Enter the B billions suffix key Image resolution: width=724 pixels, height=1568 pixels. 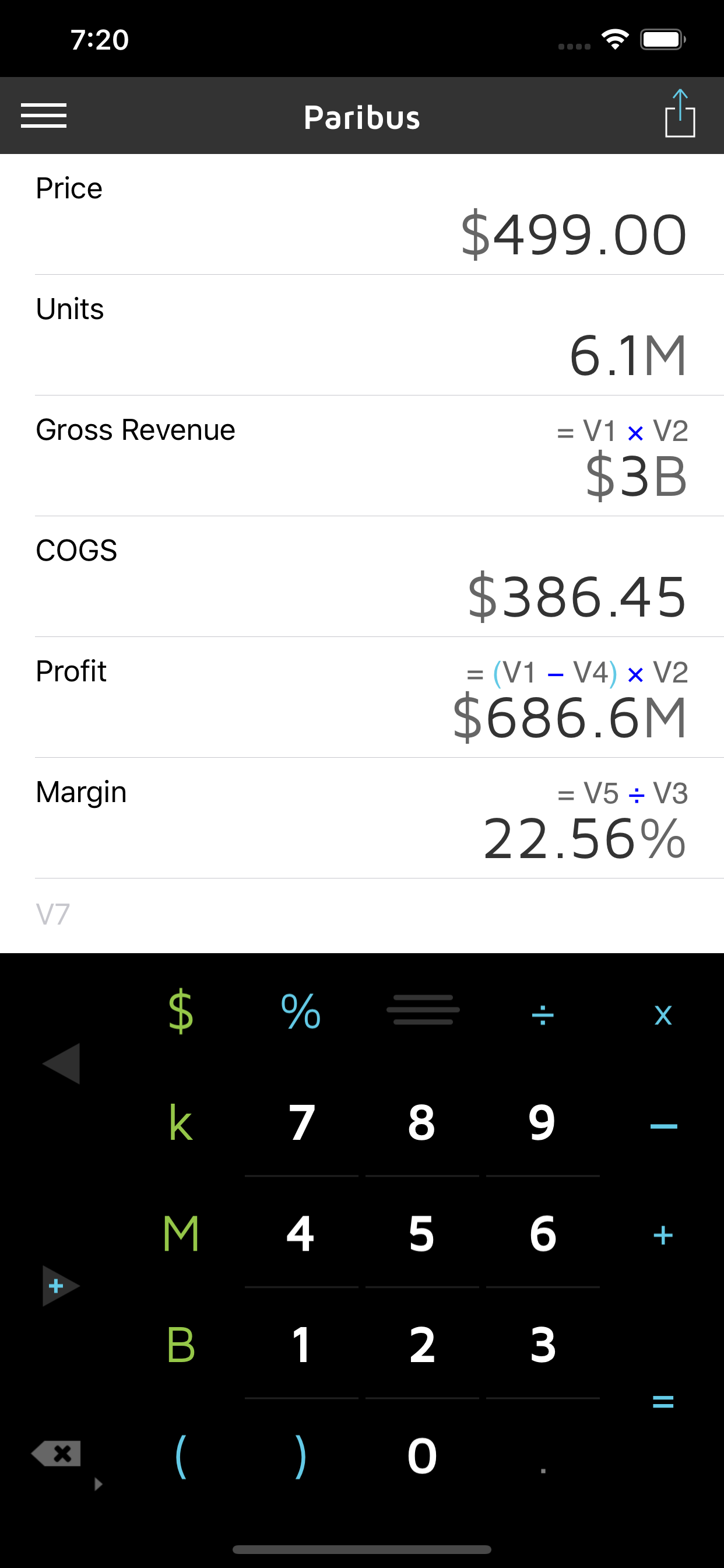tap(181, 1345)
